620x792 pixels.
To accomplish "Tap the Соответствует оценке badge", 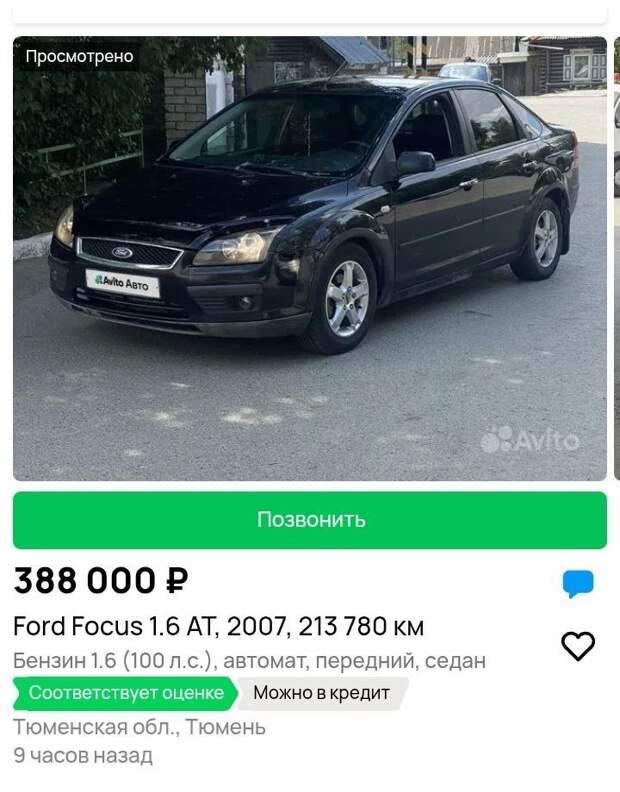I will tap(124, 693).
